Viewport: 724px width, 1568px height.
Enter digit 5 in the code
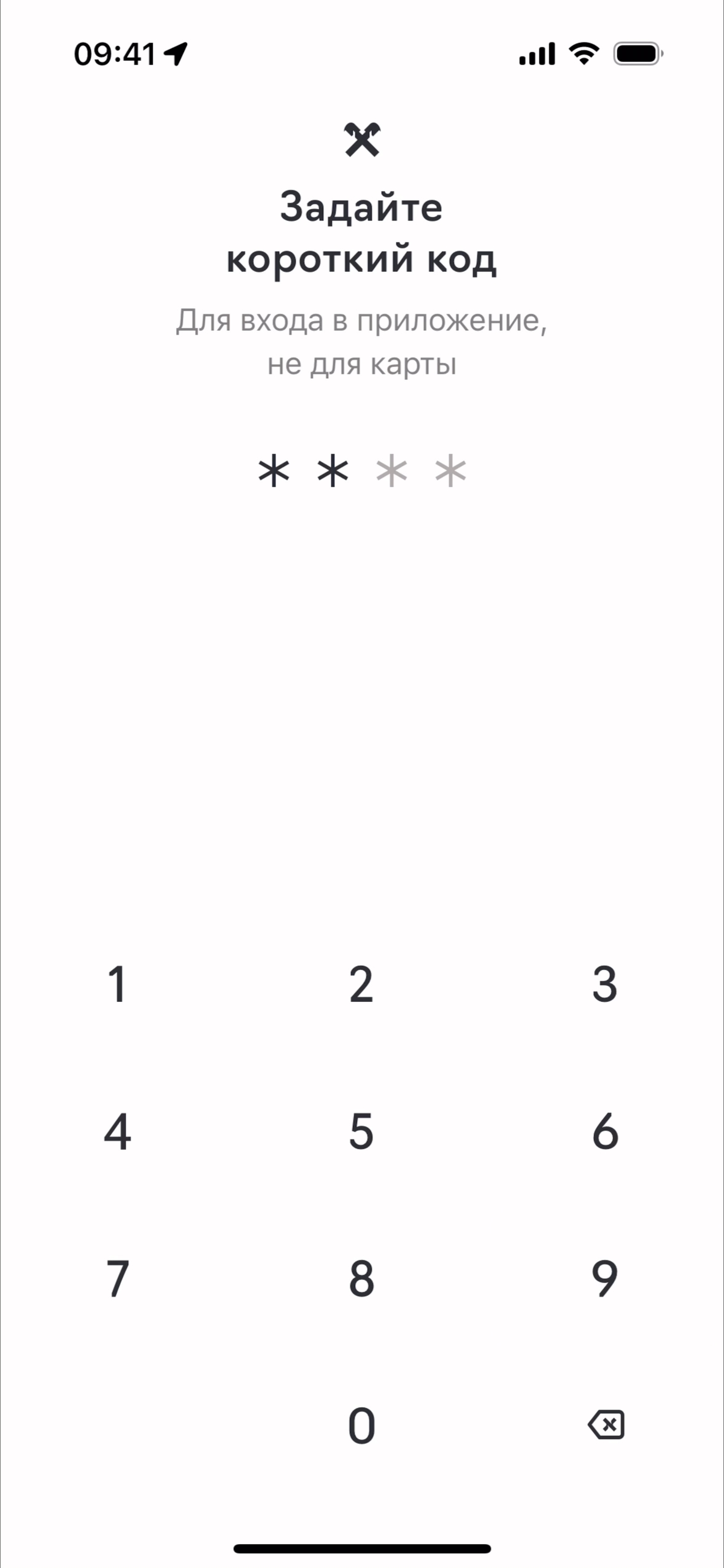click(361, 1131)
